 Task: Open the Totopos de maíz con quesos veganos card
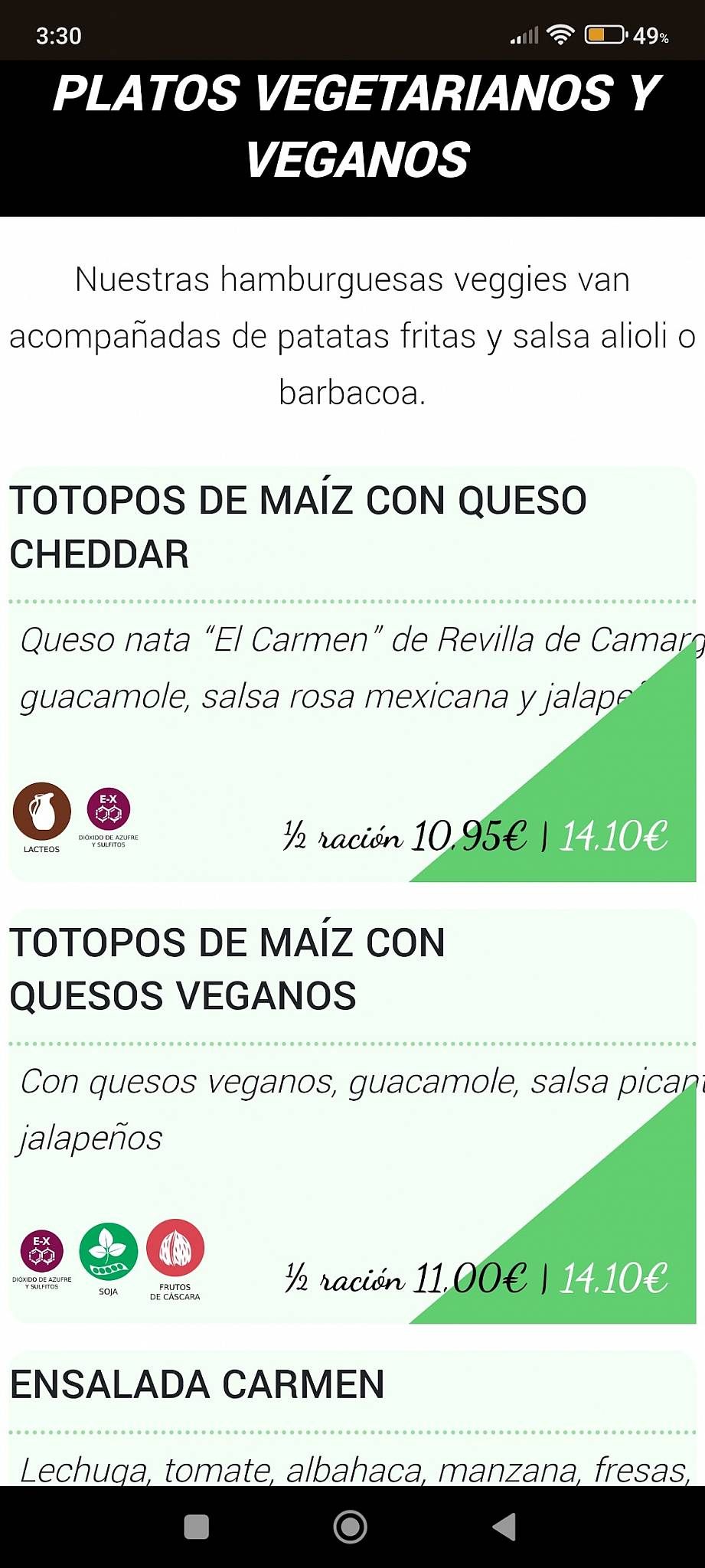click(x=352, y=1116)
